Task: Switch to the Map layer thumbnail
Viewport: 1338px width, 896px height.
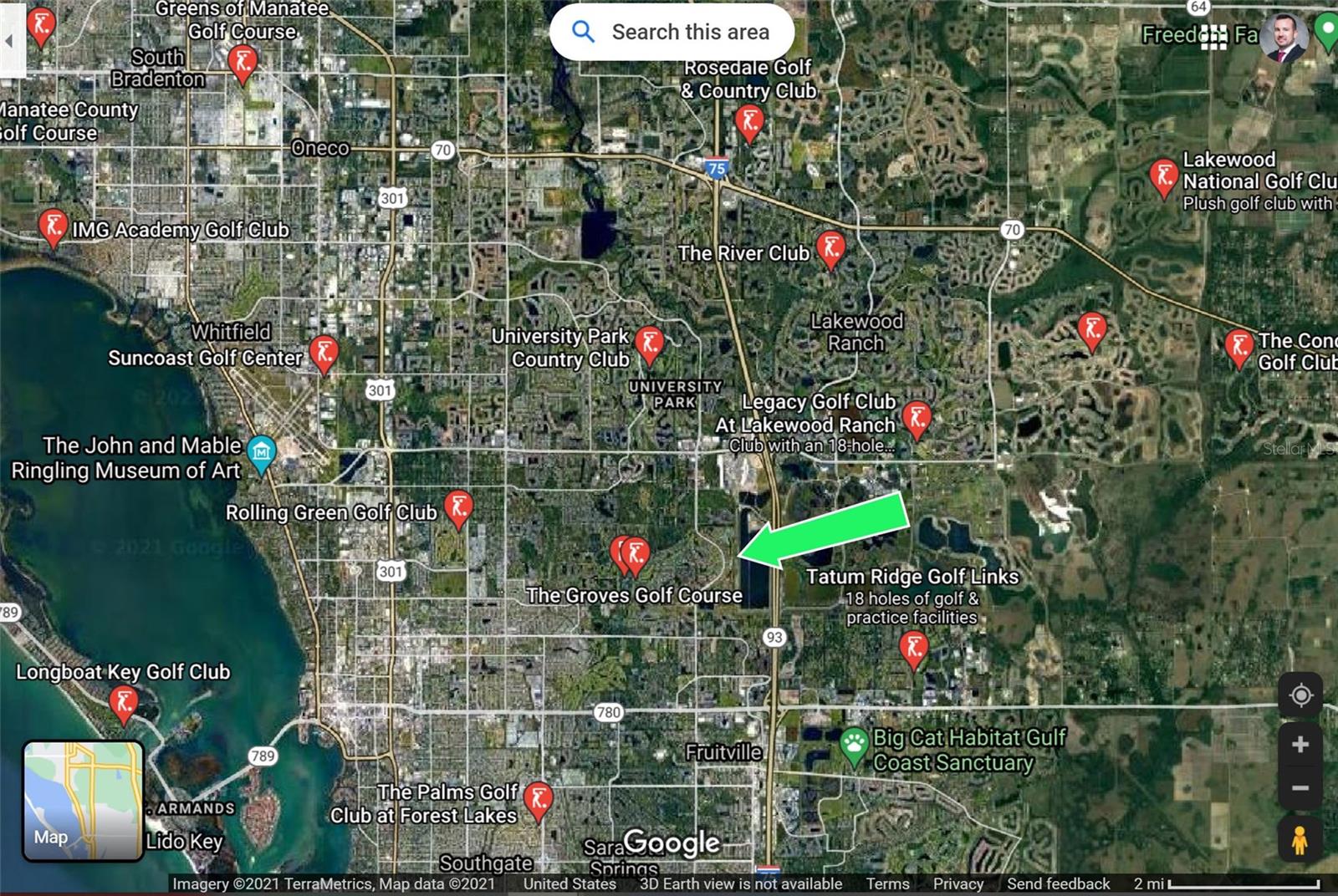Action: pyautogui.click(x=83, y=801)
